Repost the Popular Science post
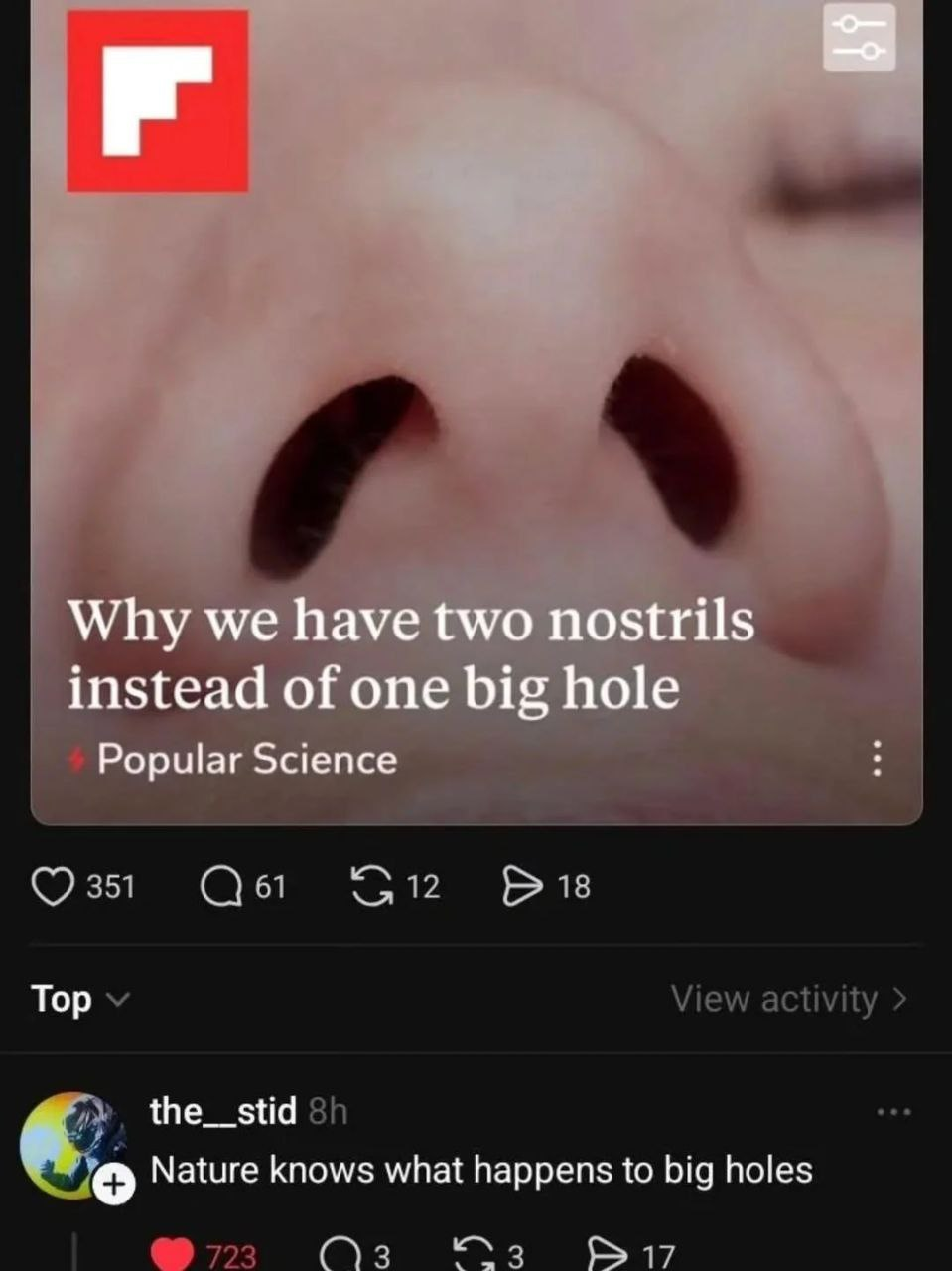 click(x=371, y=886)
